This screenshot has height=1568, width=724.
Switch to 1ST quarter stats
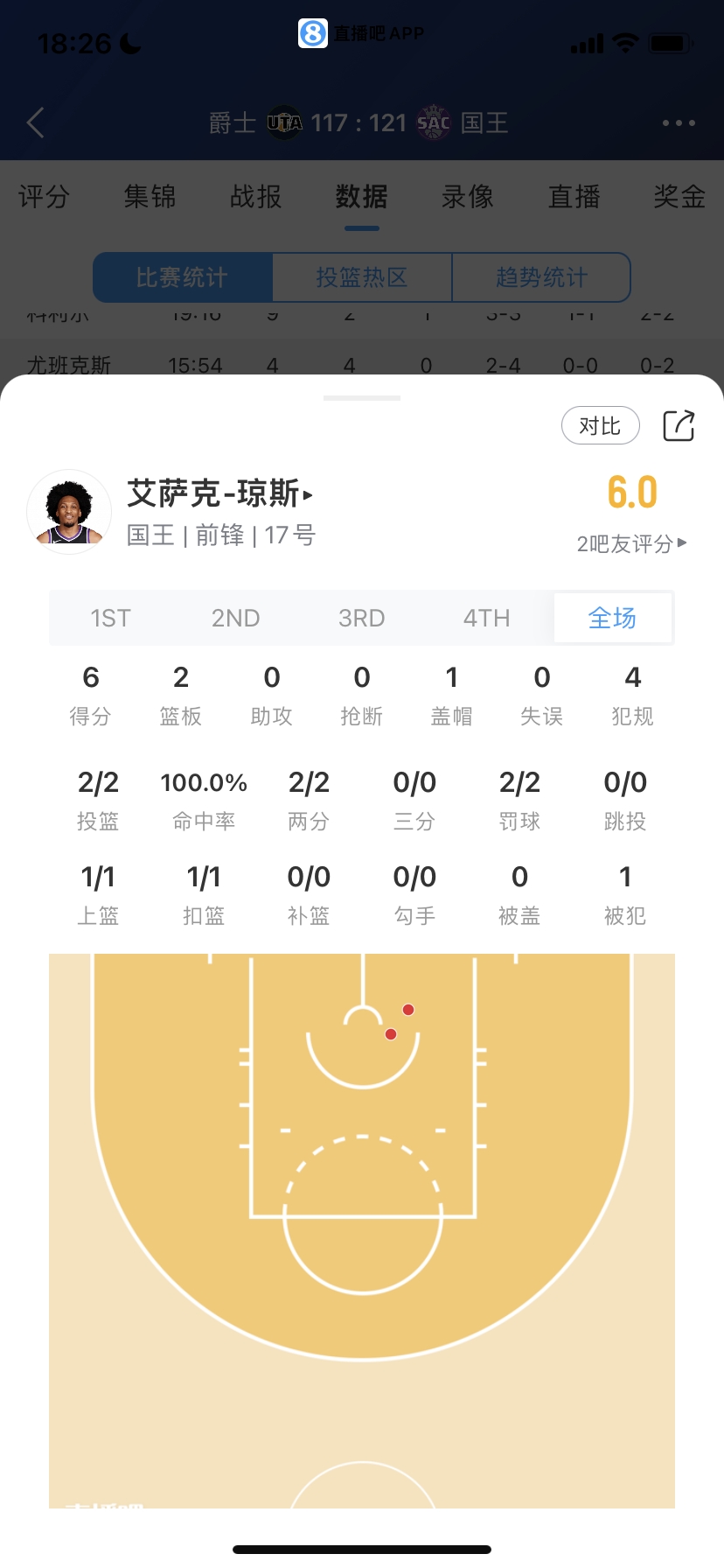tap(110, 619)
